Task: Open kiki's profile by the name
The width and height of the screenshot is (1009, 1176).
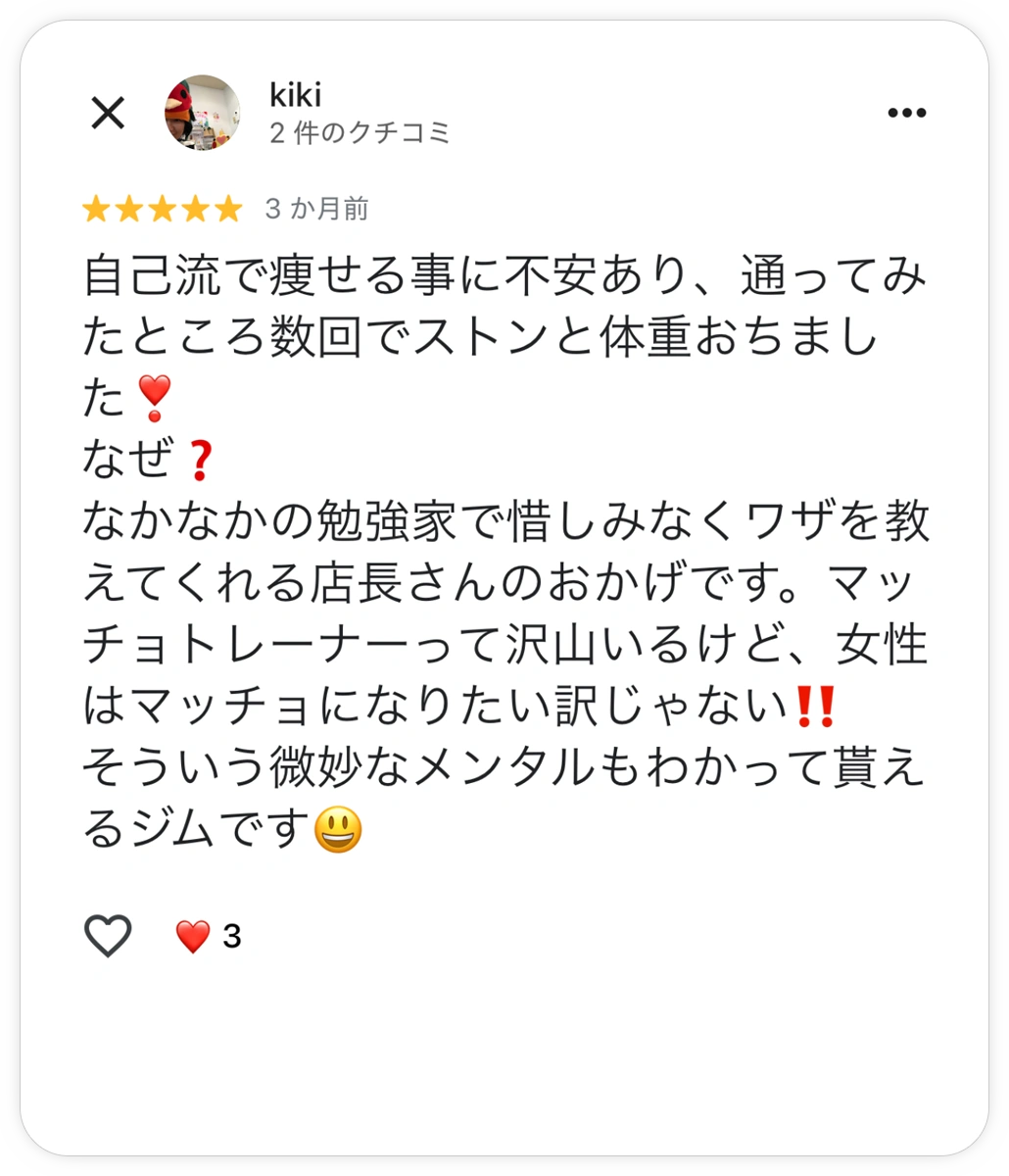Action: (x=295, y=95)
